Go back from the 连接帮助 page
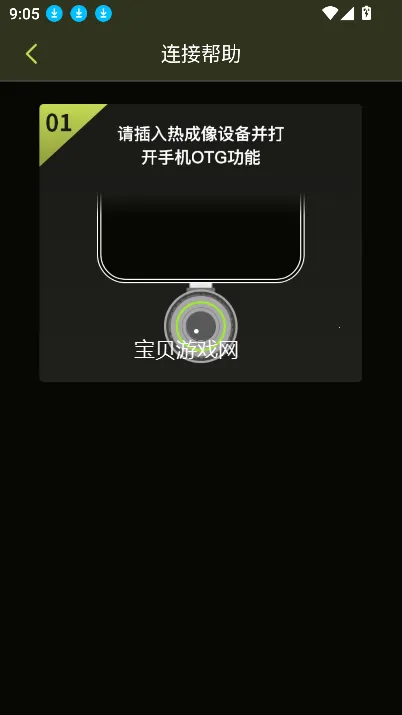Viewport: 402px width, 715px height. click(x=31, y=54)
